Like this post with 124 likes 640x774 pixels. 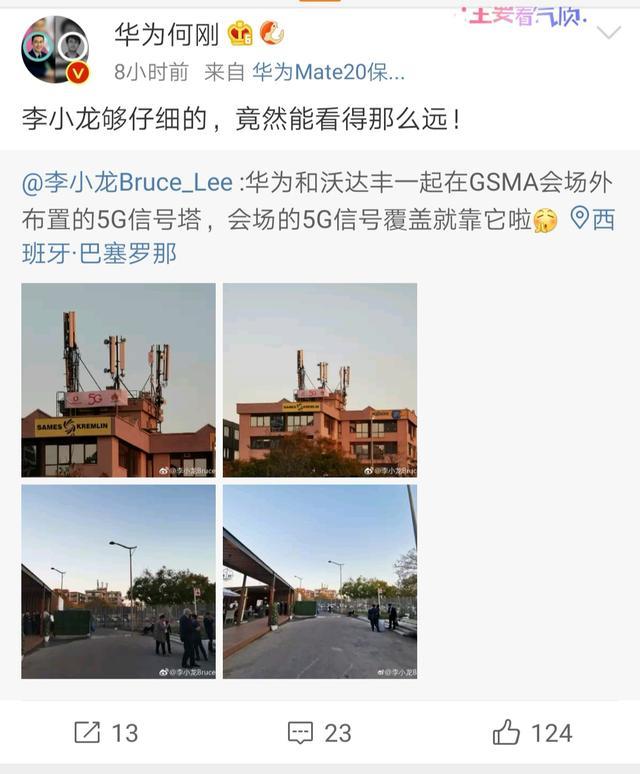(532, 733)
